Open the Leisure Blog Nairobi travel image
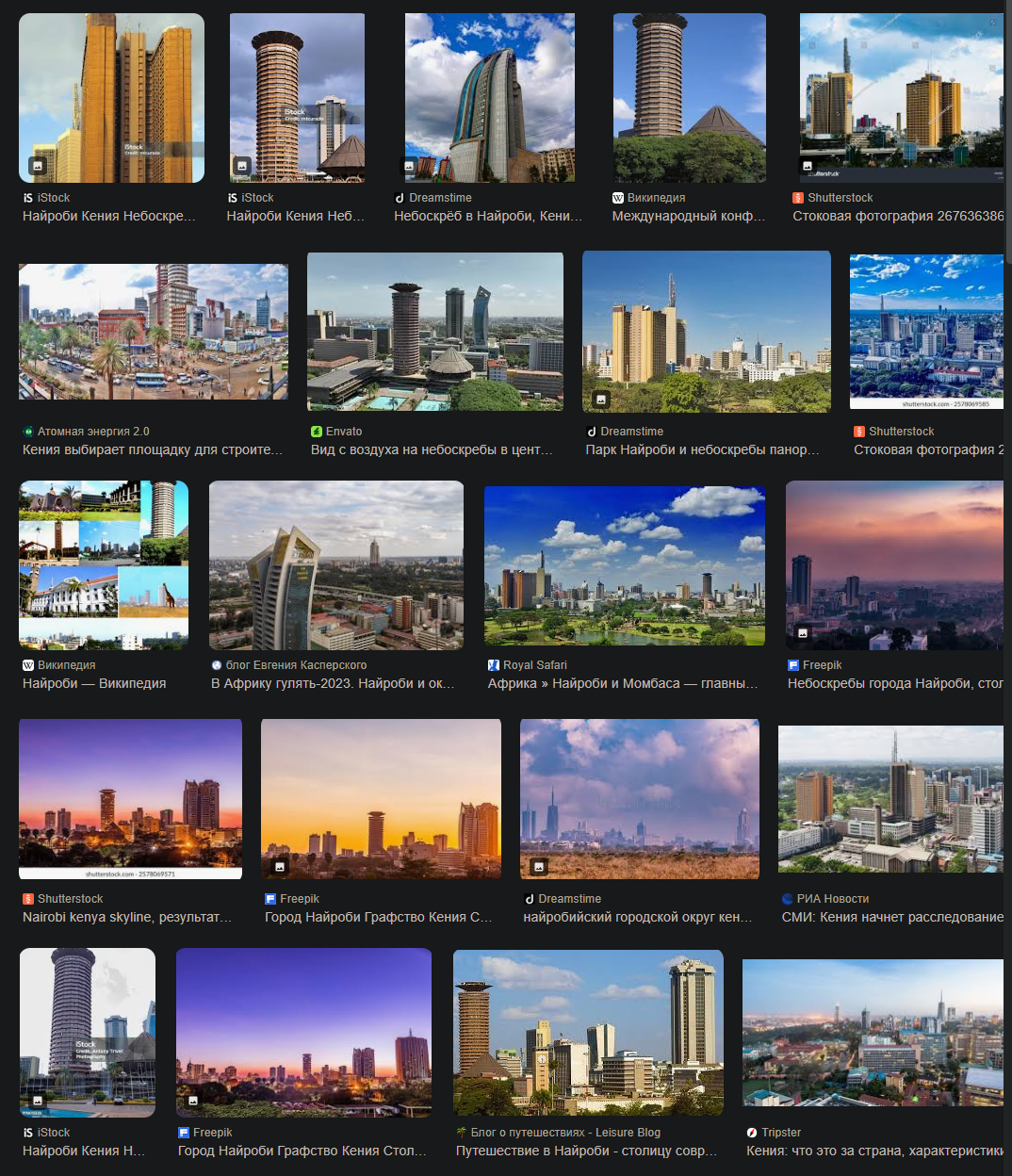Screen dimensions: 1012x1176 tap(588, 1033)
